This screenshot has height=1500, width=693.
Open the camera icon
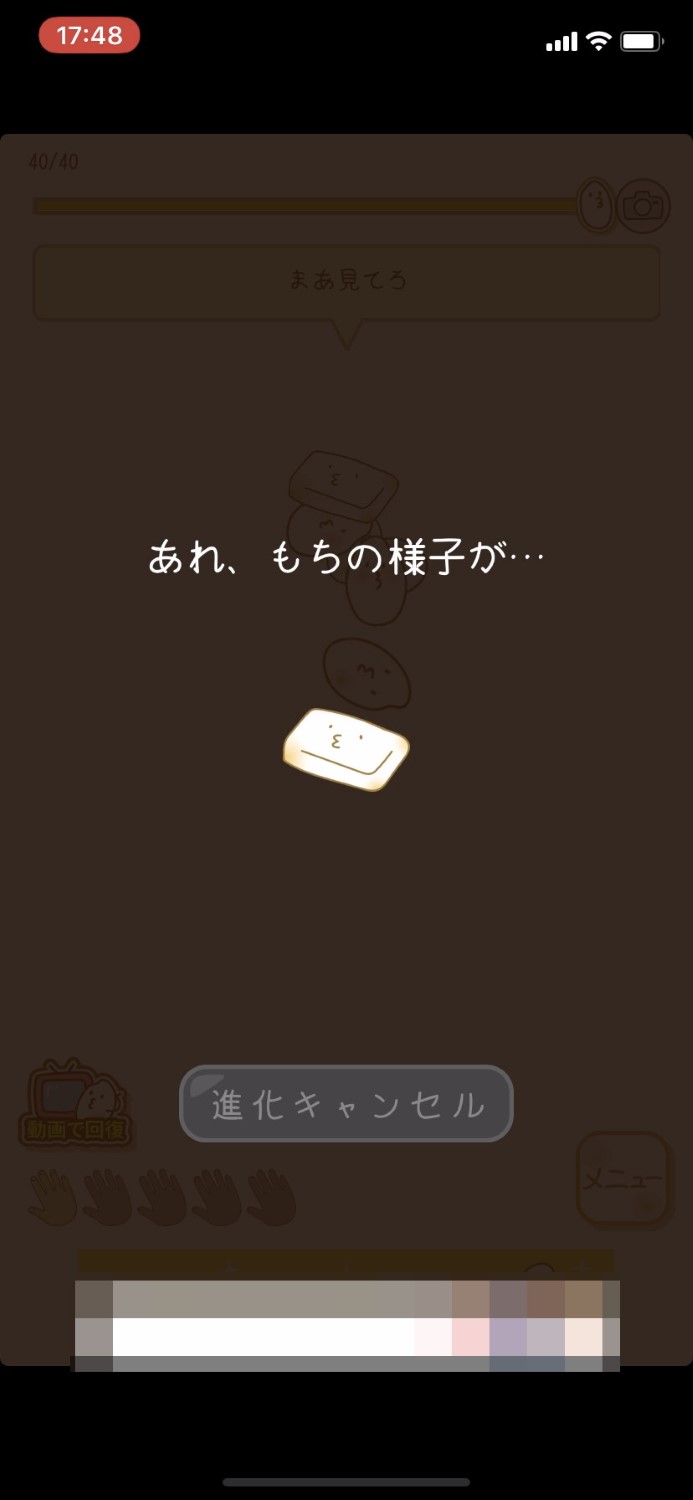(x=643, y=206)
